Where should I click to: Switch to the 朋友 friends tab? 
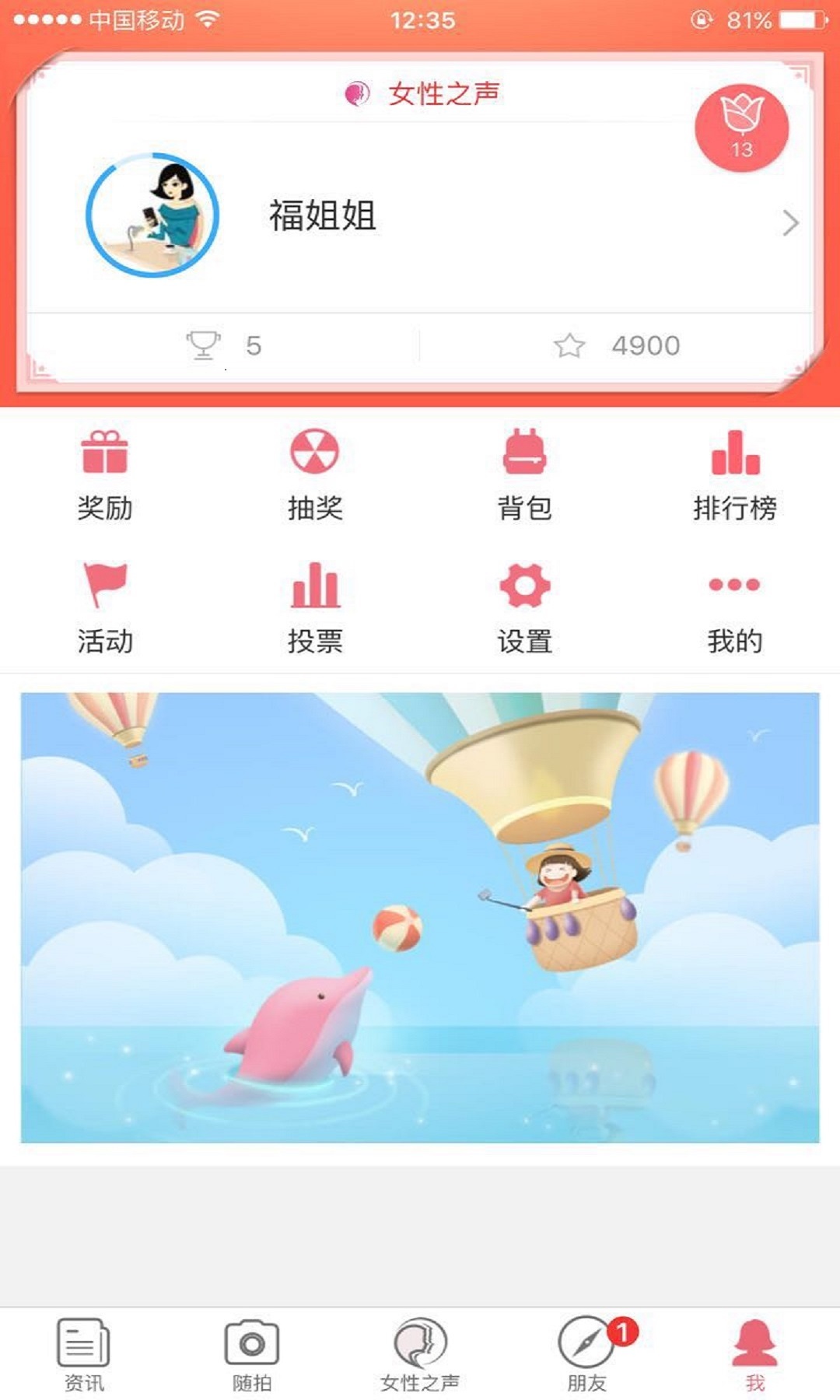(587, 1354)
